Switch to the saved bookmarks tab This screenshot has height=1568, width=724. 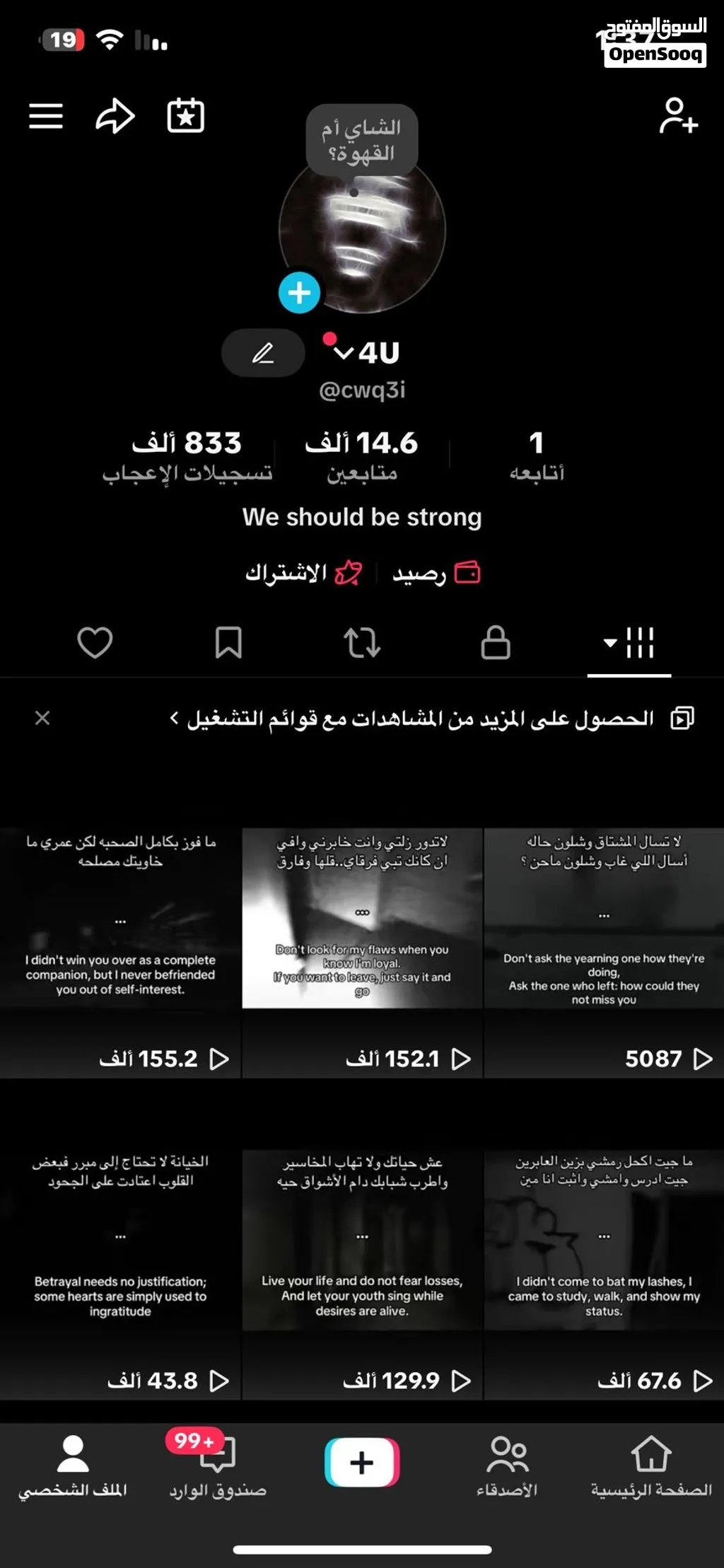(x=228, y=642)
